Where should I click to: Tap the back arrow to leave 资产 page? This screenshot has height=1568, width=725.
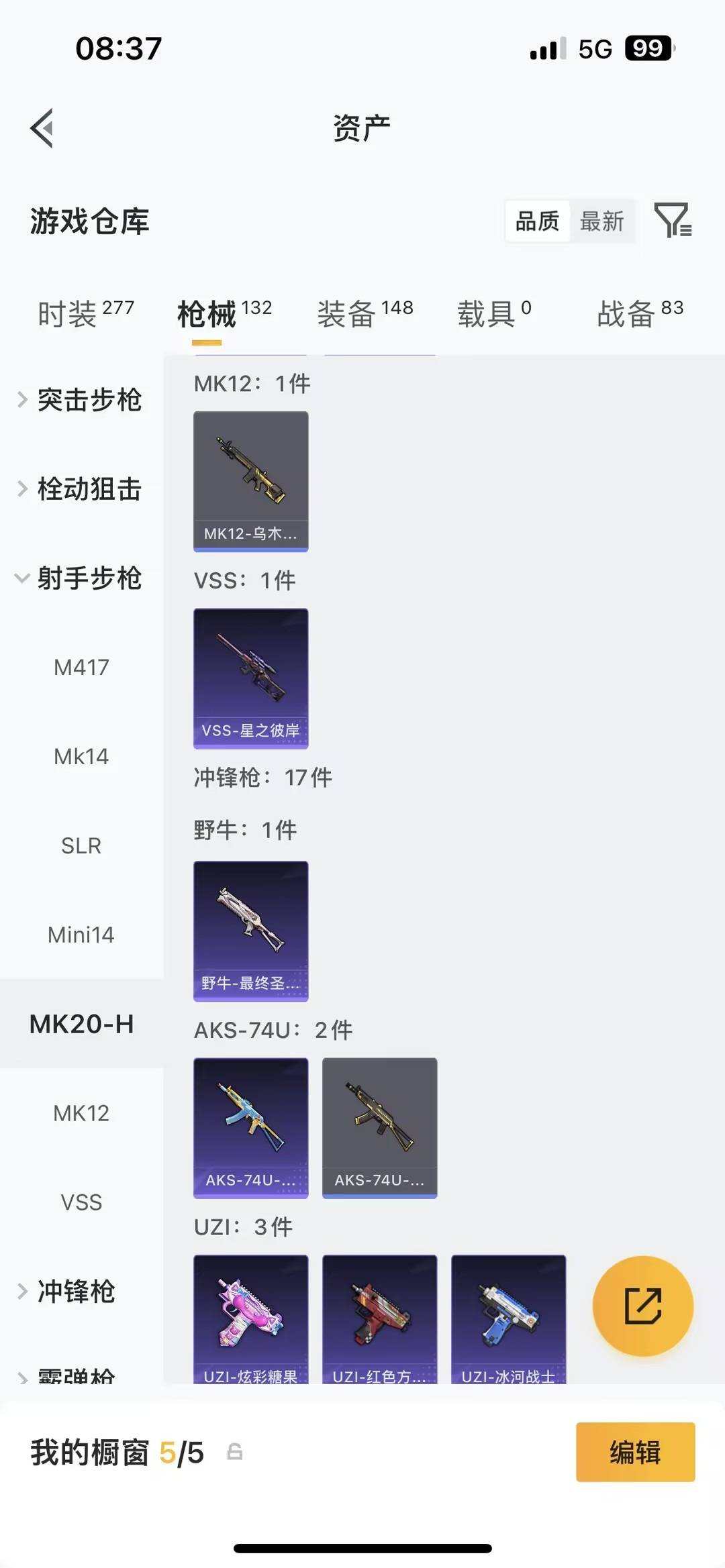(42, 127)
